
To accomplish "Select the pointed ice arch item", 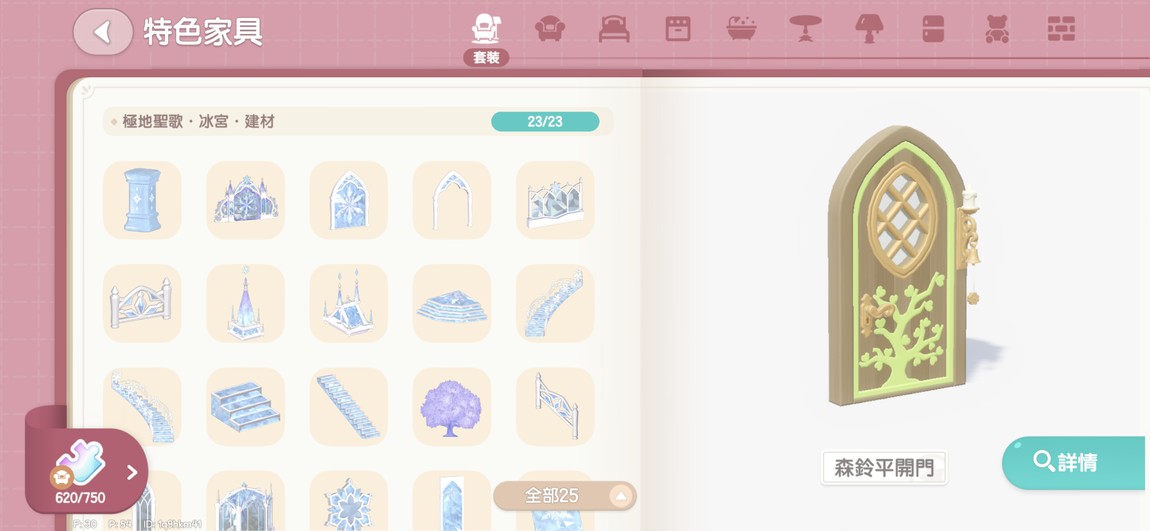I will (451, 200).
